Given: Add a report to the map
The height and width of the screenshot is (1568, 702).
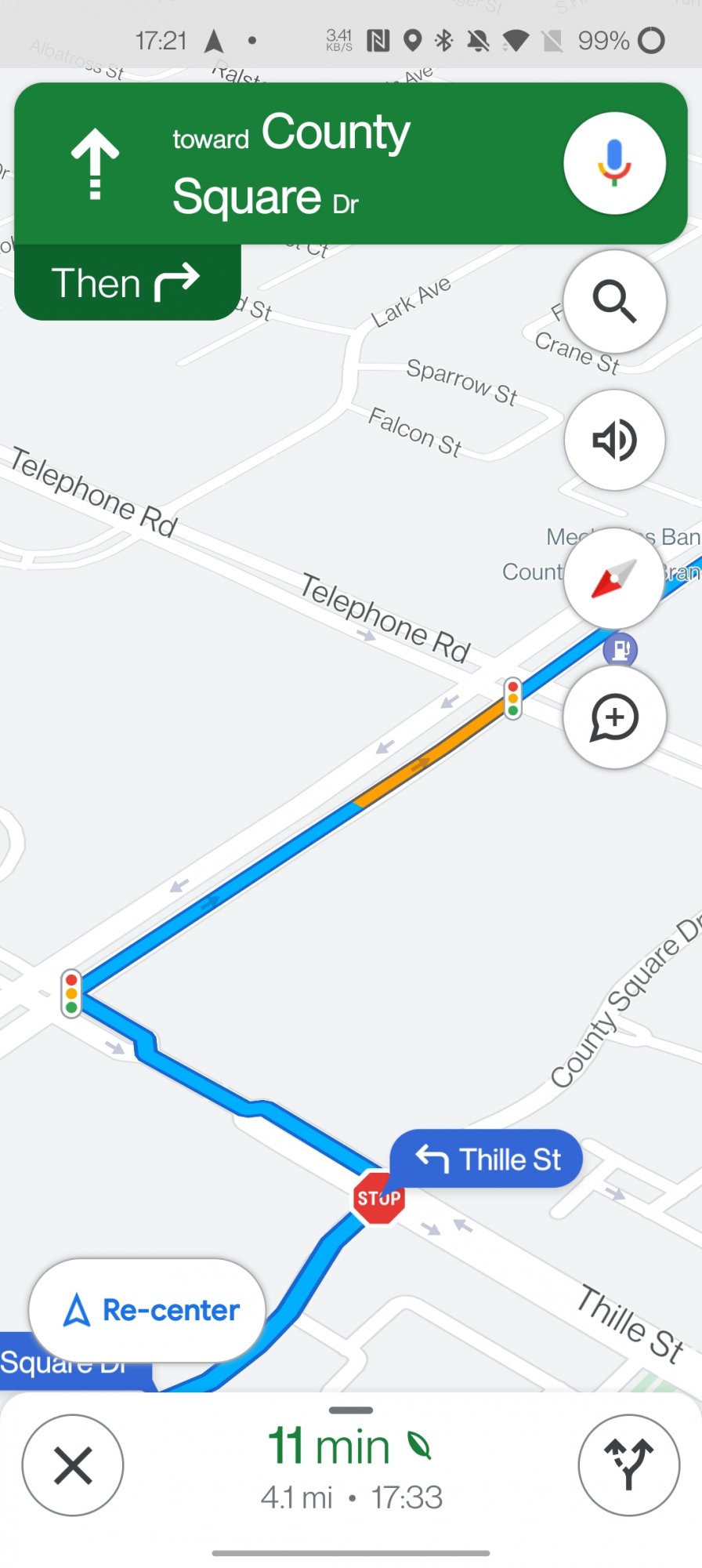Looking at the screenshot, I should [614, 717].
